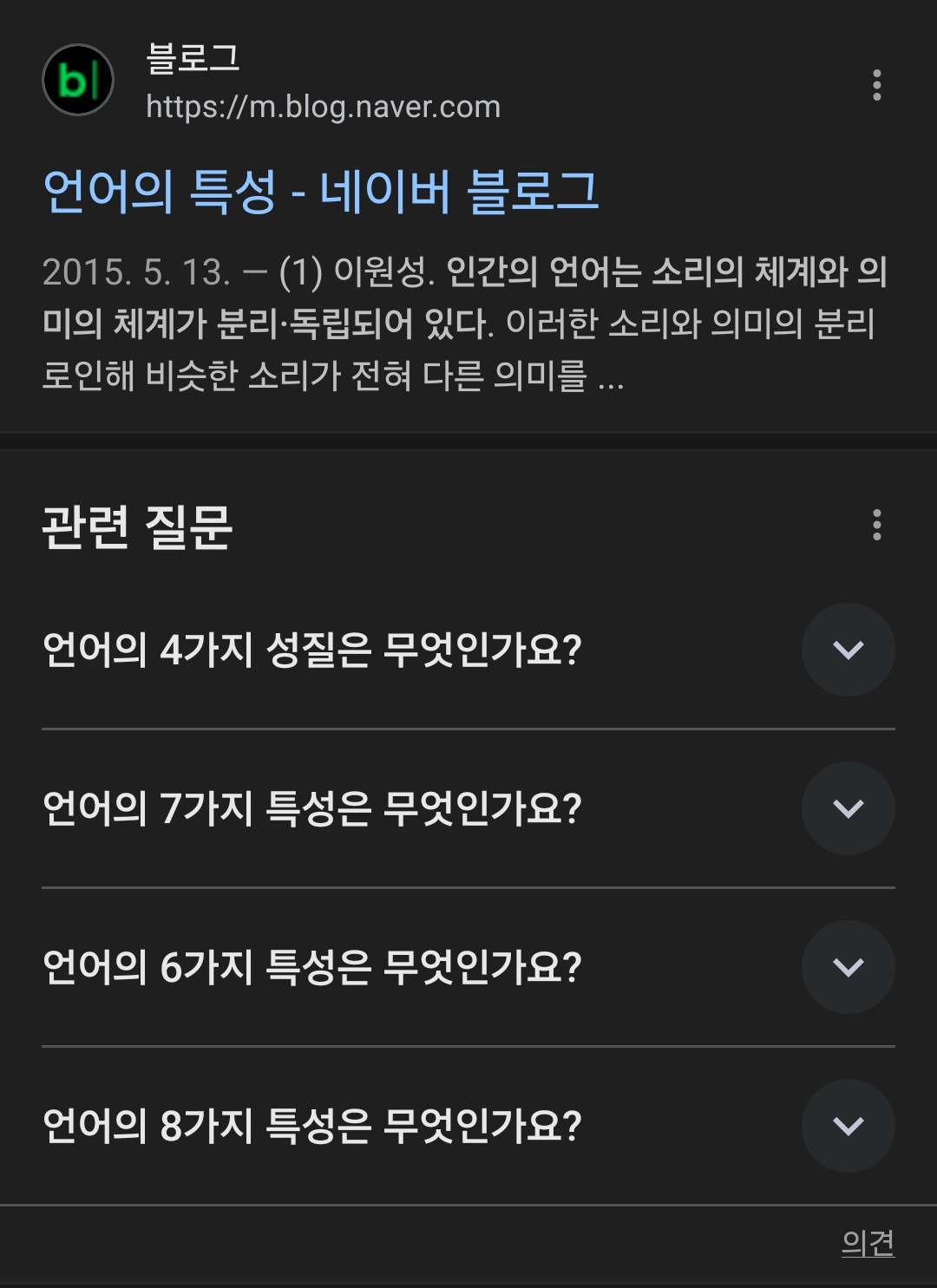This screenshot has width=937, height=1288.
Task: Expand 언어의 4가지 성질은 무엇인가요 question
Action: (x=848, y=650)
